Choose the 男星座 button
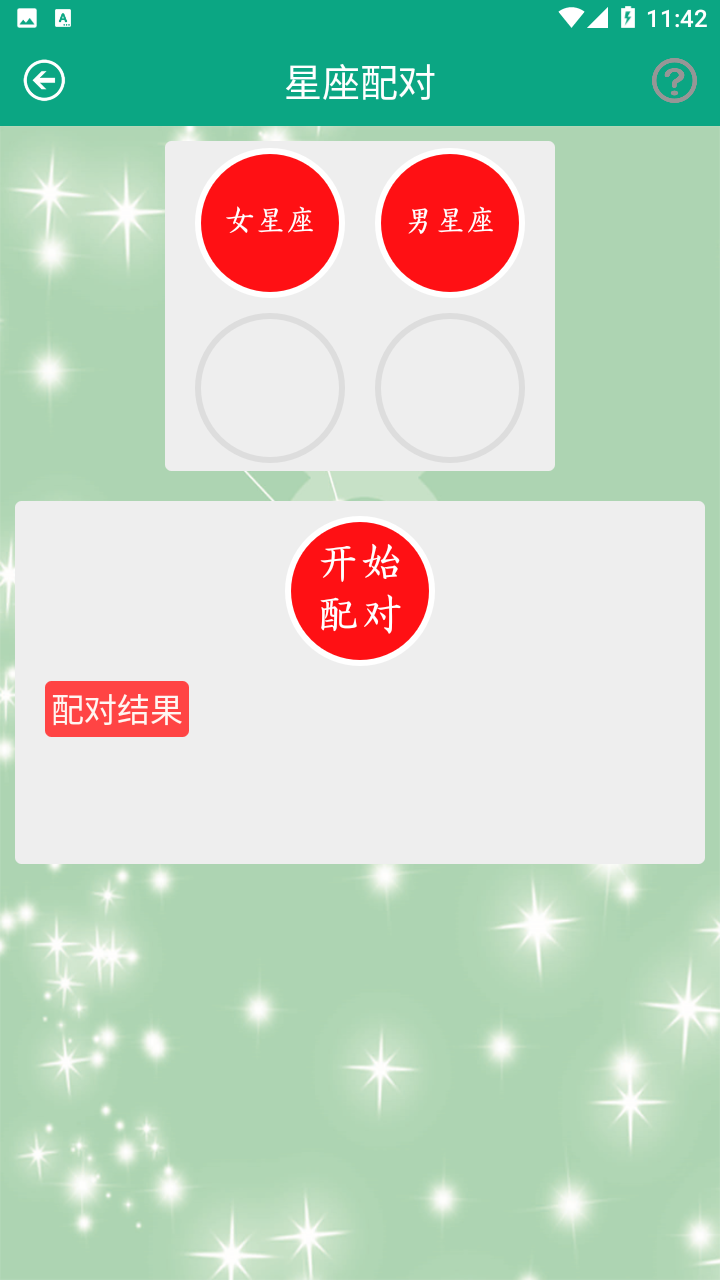Viewport: 720px width, 1280px height. (x=450, y=222)
